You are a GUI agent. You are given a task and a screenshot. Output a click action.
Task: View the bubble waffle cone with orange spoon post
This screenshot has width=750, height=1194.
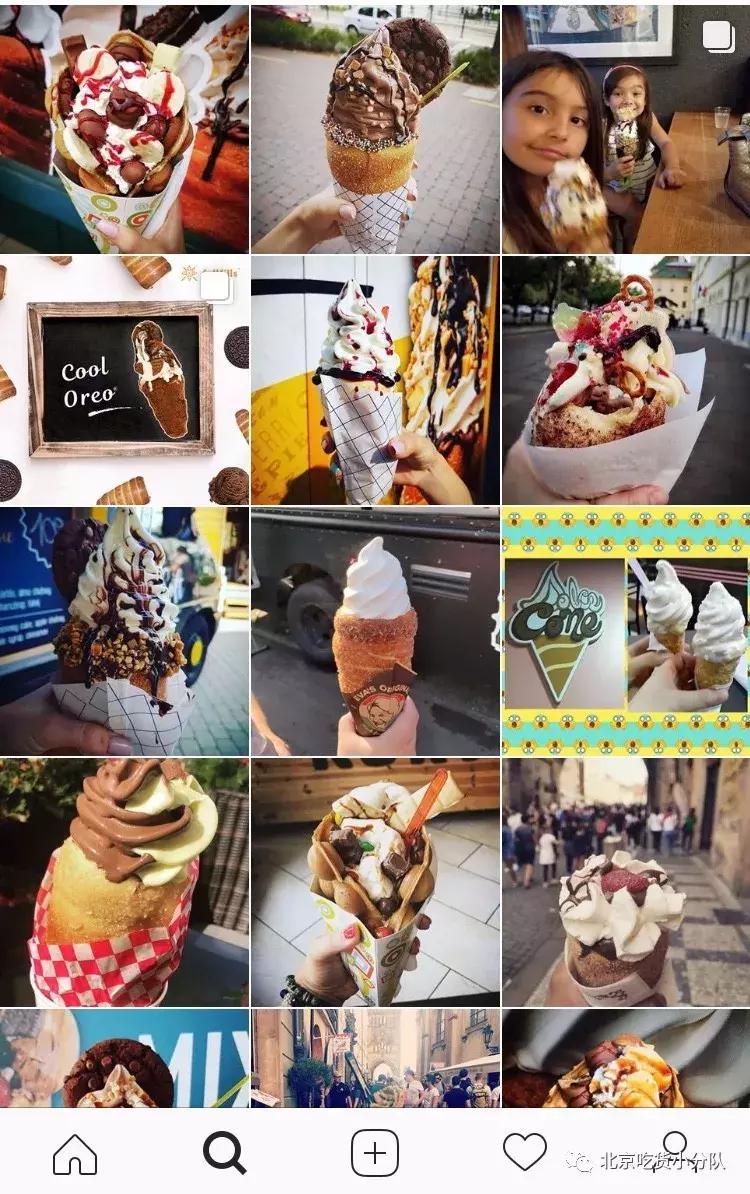coord(375,882)
